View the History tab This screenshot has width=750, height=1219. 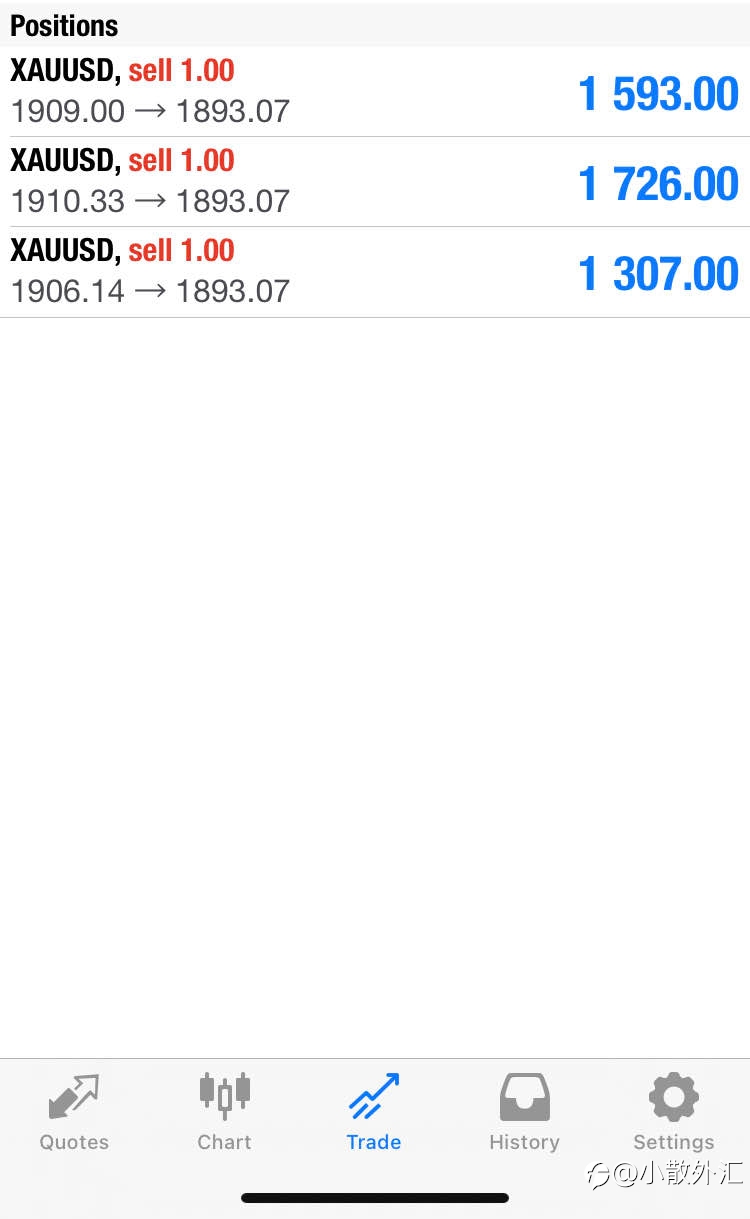coord(524,1112)
